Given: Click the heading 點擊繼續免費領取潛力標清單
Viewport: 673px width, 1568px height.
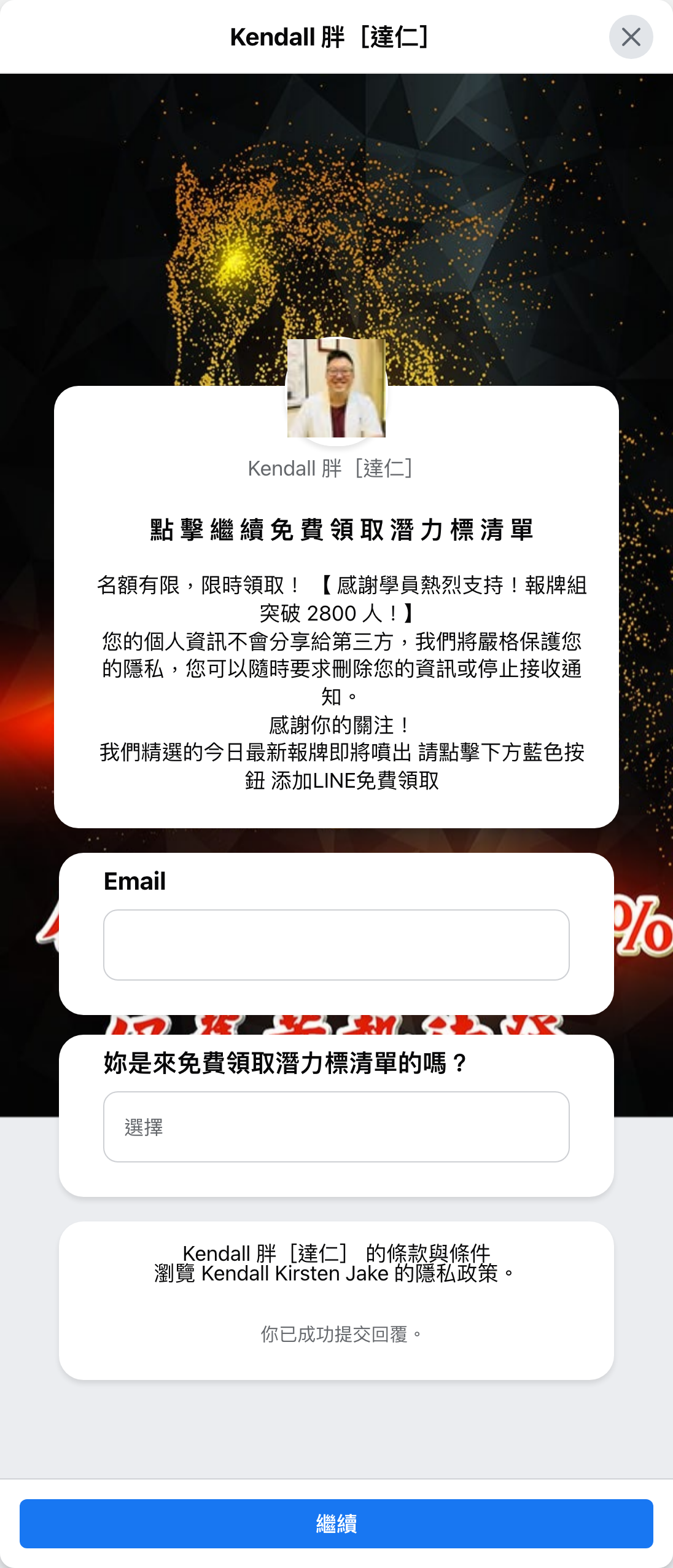Looking at the screenshot, I should (x=336, y=530).
